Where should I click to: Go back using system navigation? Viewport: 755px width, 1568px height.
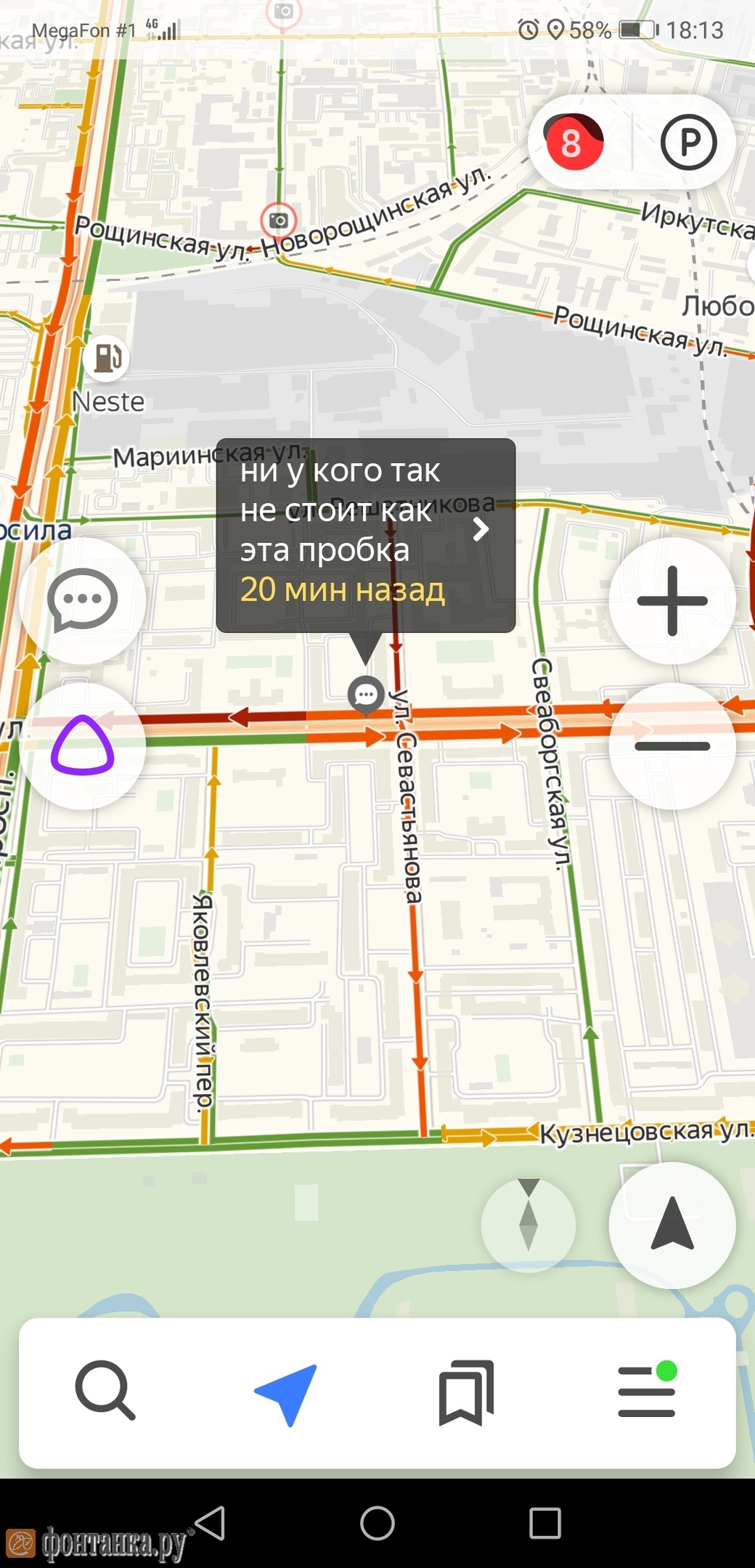[211, 1523]
